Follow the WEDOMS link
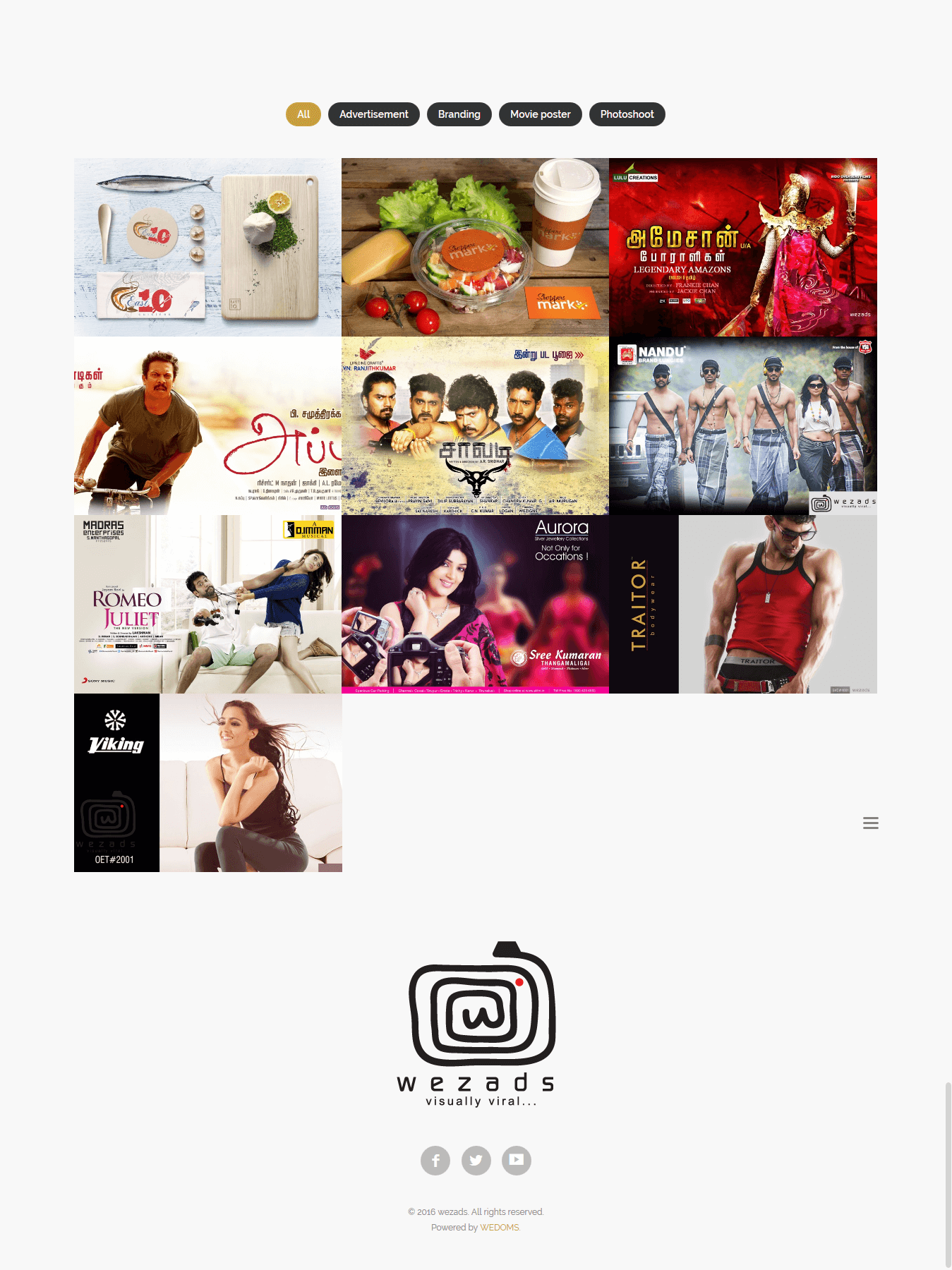This screenshot has width=952, height=1270. point(499,1228)
